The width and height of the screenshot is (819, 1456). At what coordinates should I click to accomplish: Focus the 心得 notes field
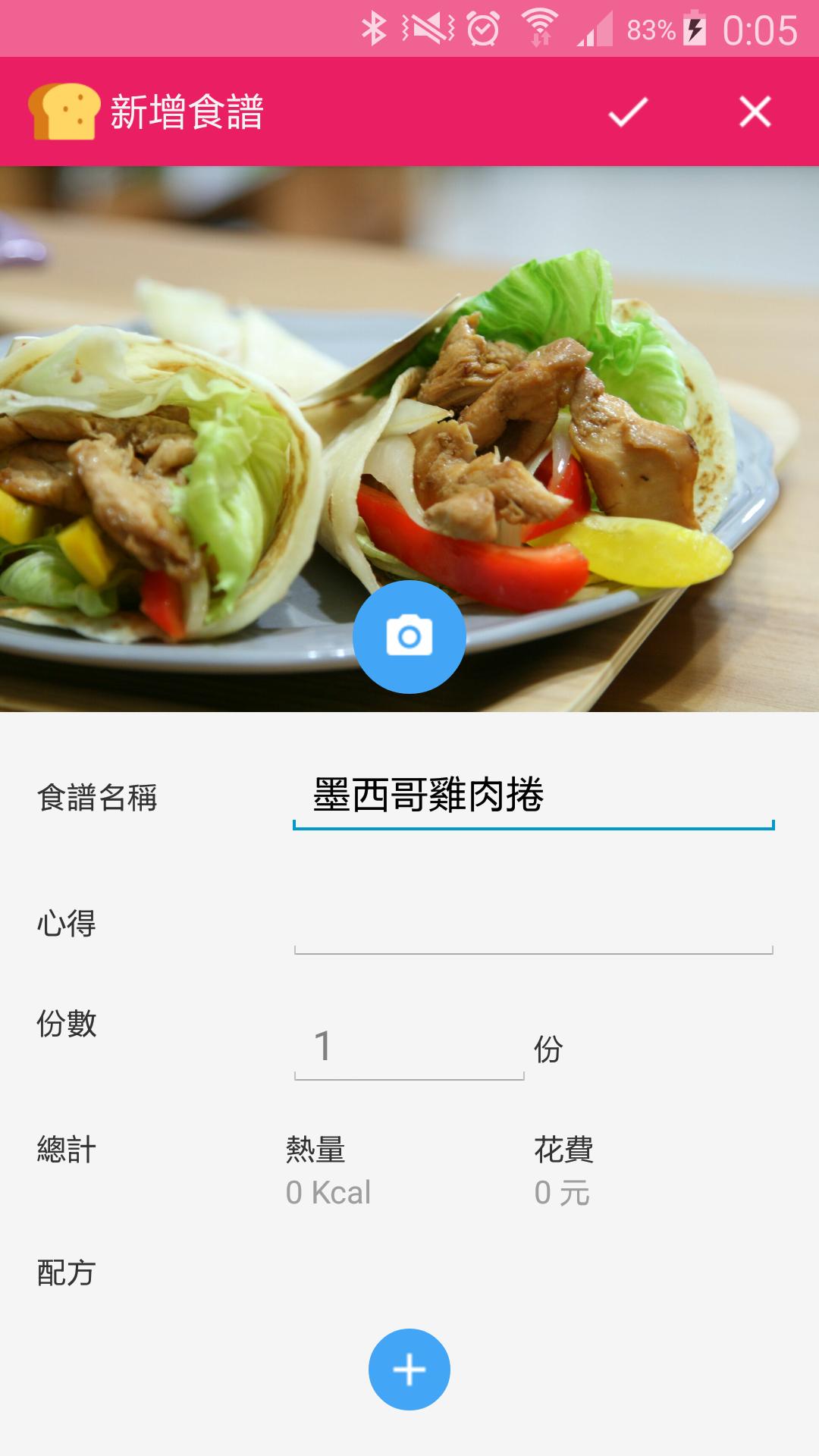coord(532,925)
